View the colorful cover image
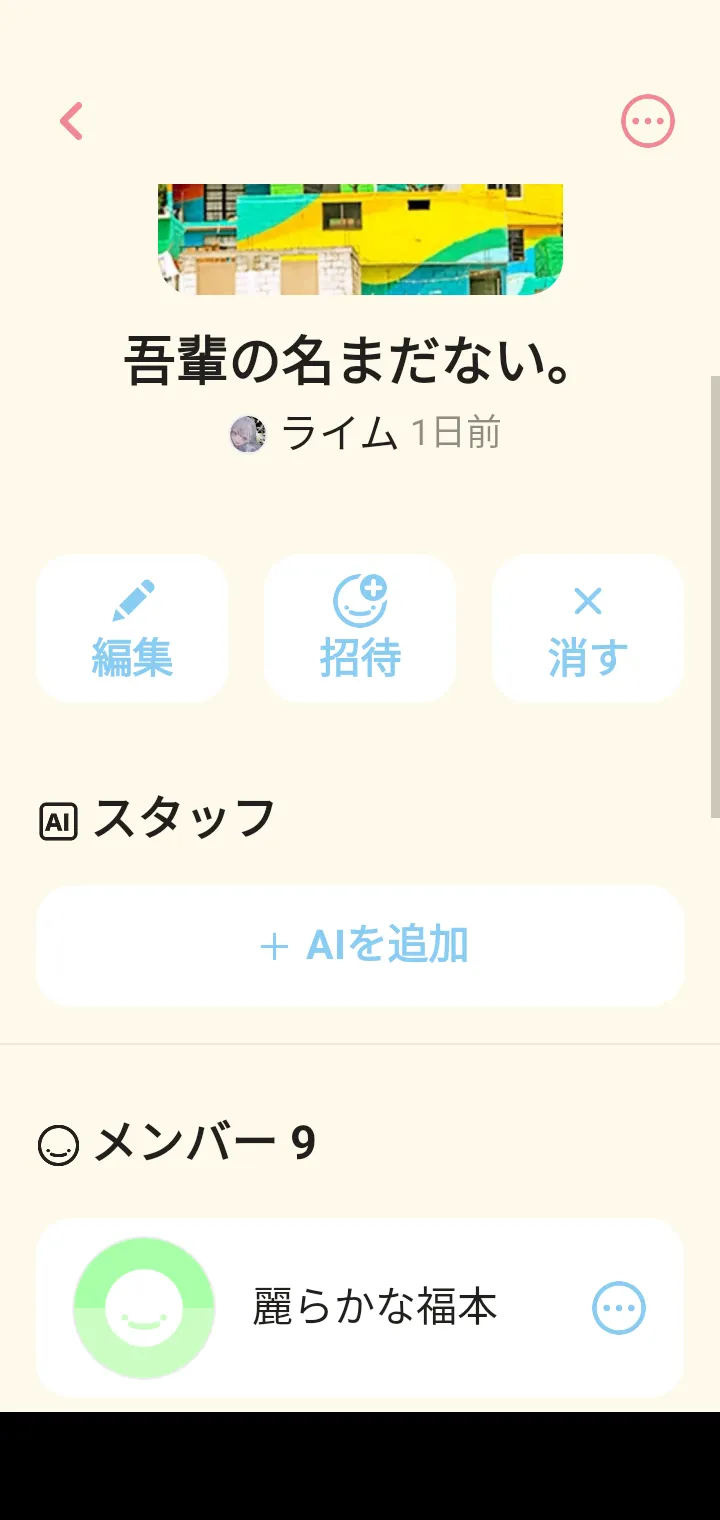Image resolution: width=720 pixels, height=1520 pixels. (360, 239)
